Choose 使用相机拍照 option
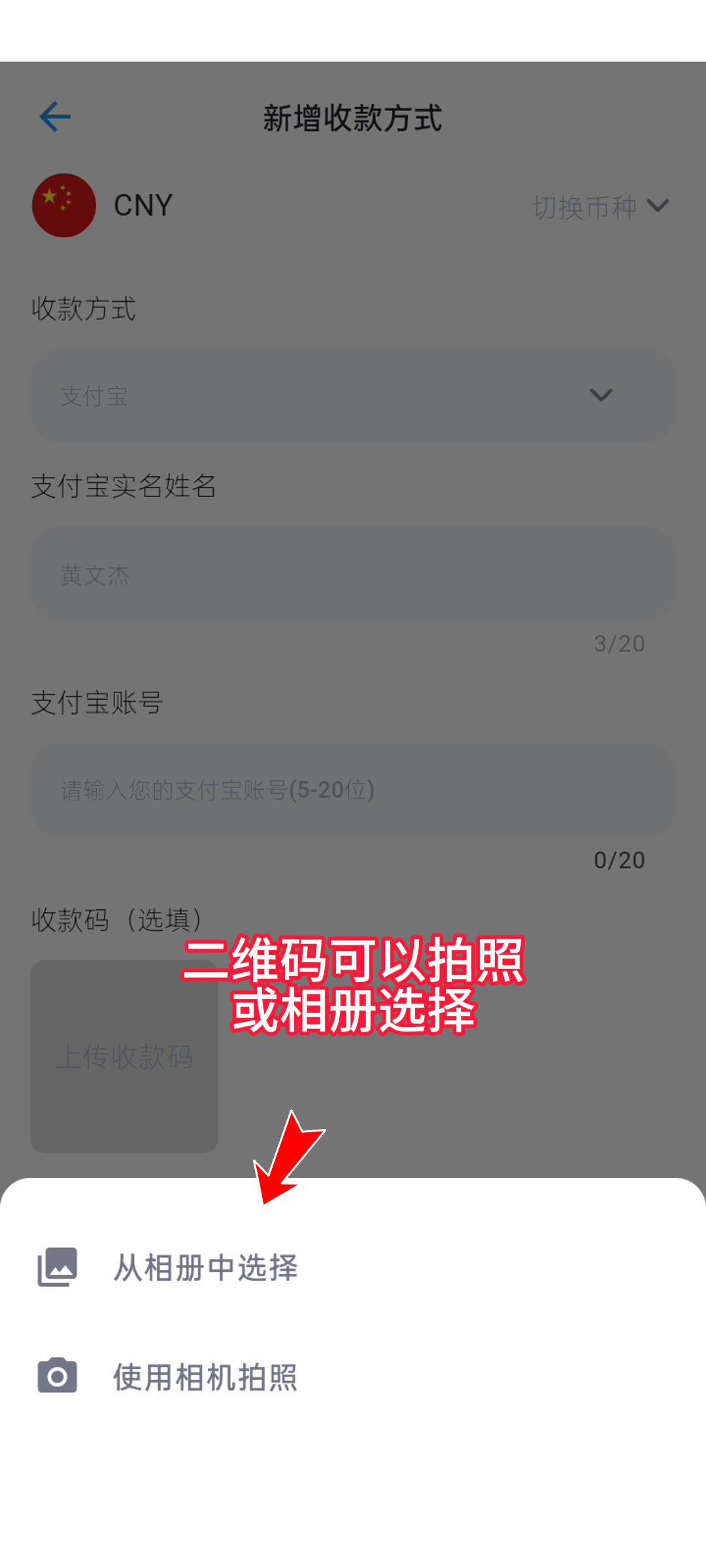Screen dimensions: 706x1568 205,1377
